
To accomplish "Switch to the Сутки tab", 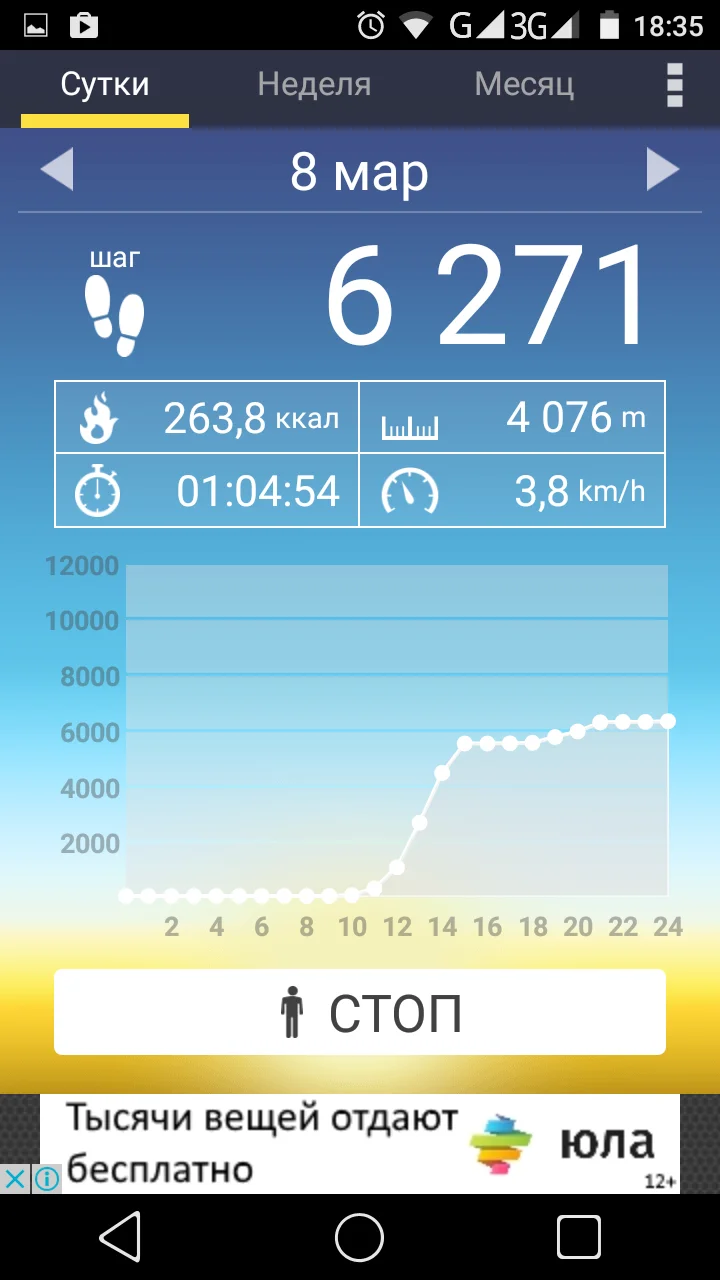I will (x=105, y=85).
